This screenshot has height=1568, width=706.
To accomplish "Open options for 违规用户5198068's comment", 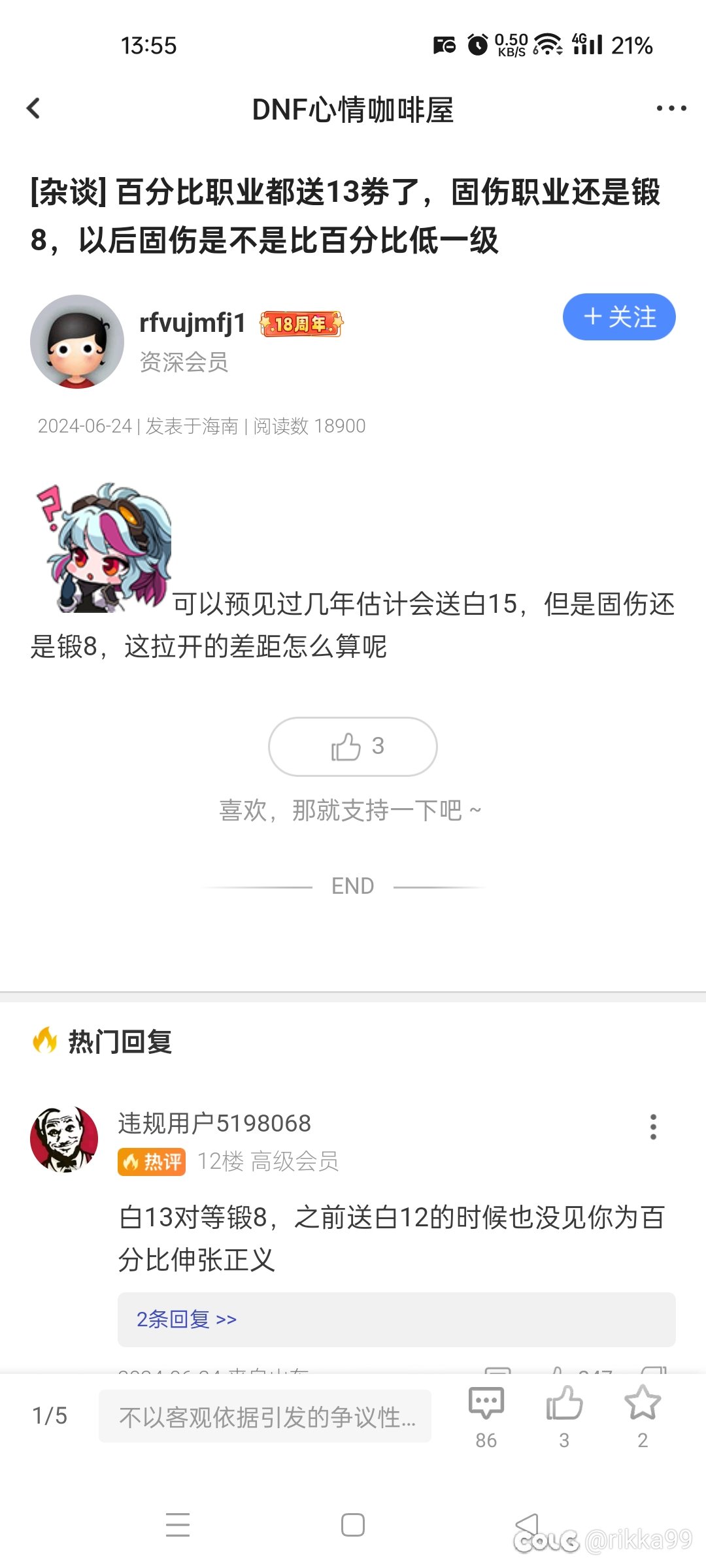I will (x=653, y=1127).
